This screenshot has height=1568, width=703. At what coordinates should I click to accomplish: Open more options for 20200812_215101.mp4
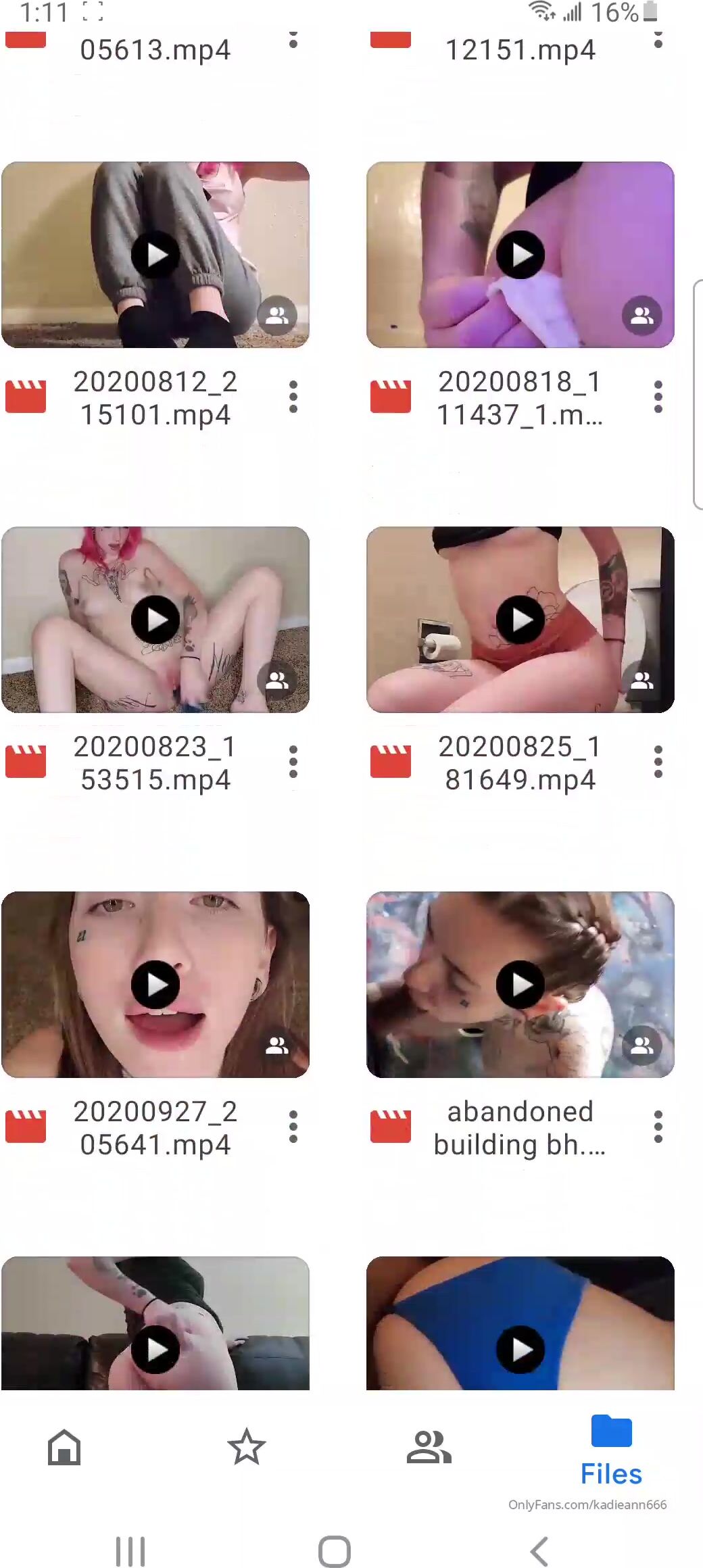pyautogui.click(x=293, y=397)
